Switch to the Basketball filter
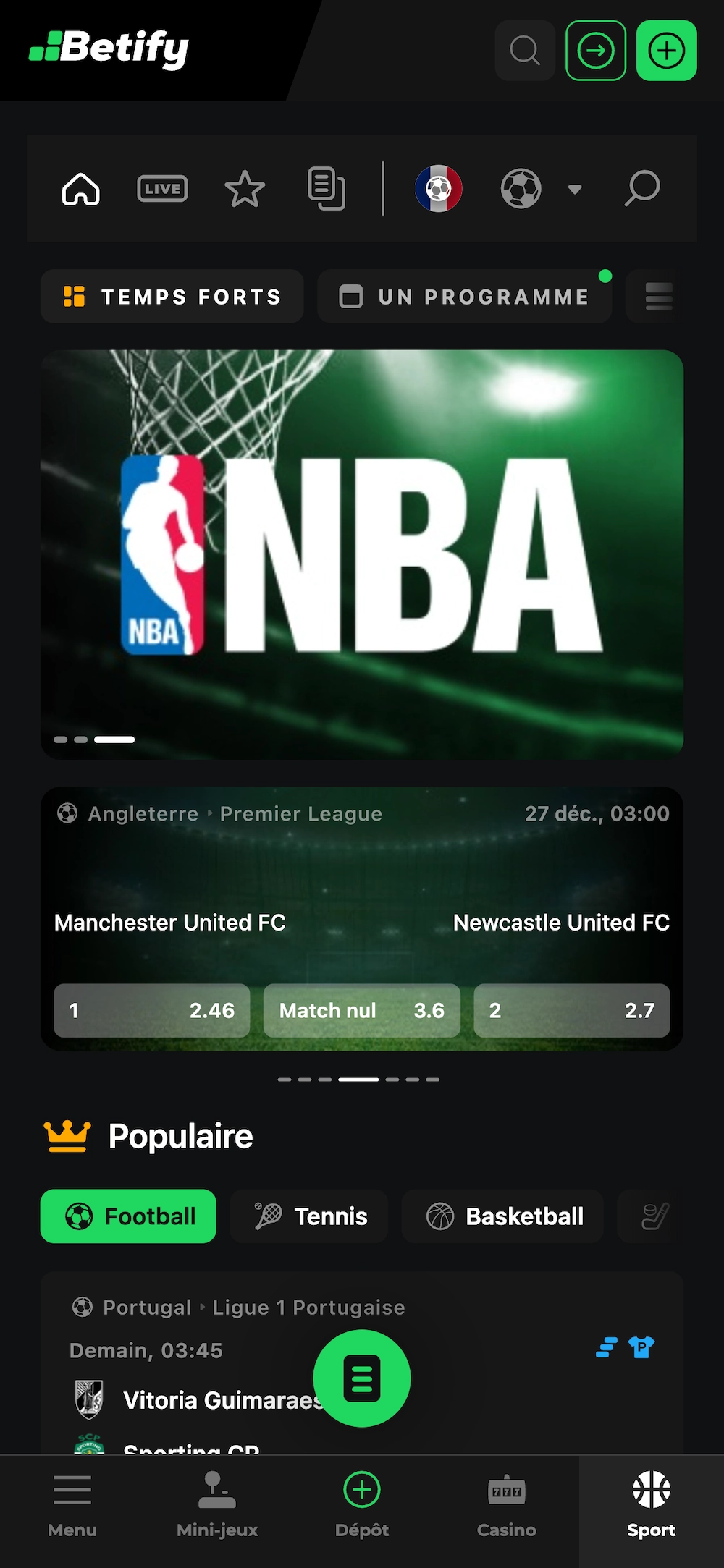The height and width of the screenshot is (1568, 724). coord(502,1216)
